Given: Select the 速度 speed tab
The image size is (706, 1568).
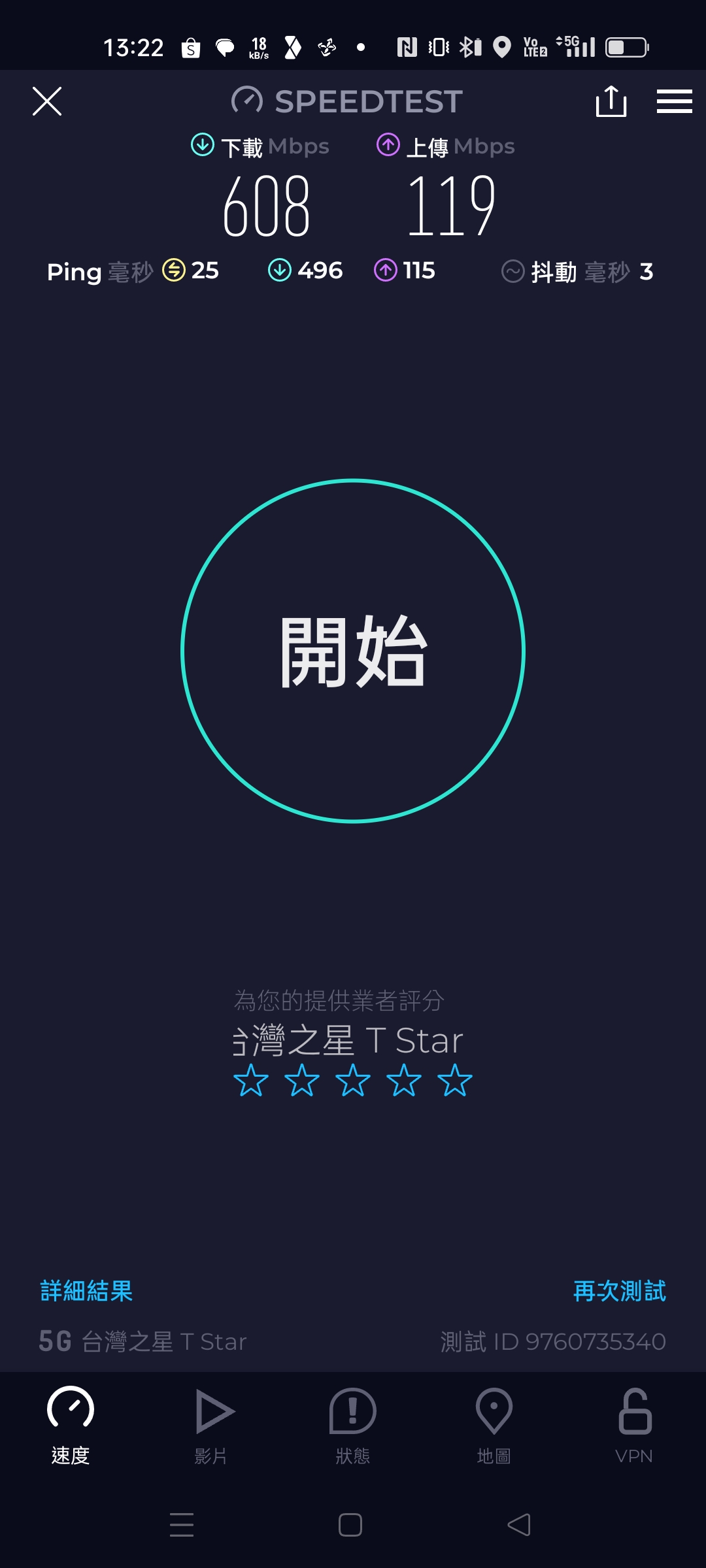Looking at the screenshot, I should tap(71, 1426).
